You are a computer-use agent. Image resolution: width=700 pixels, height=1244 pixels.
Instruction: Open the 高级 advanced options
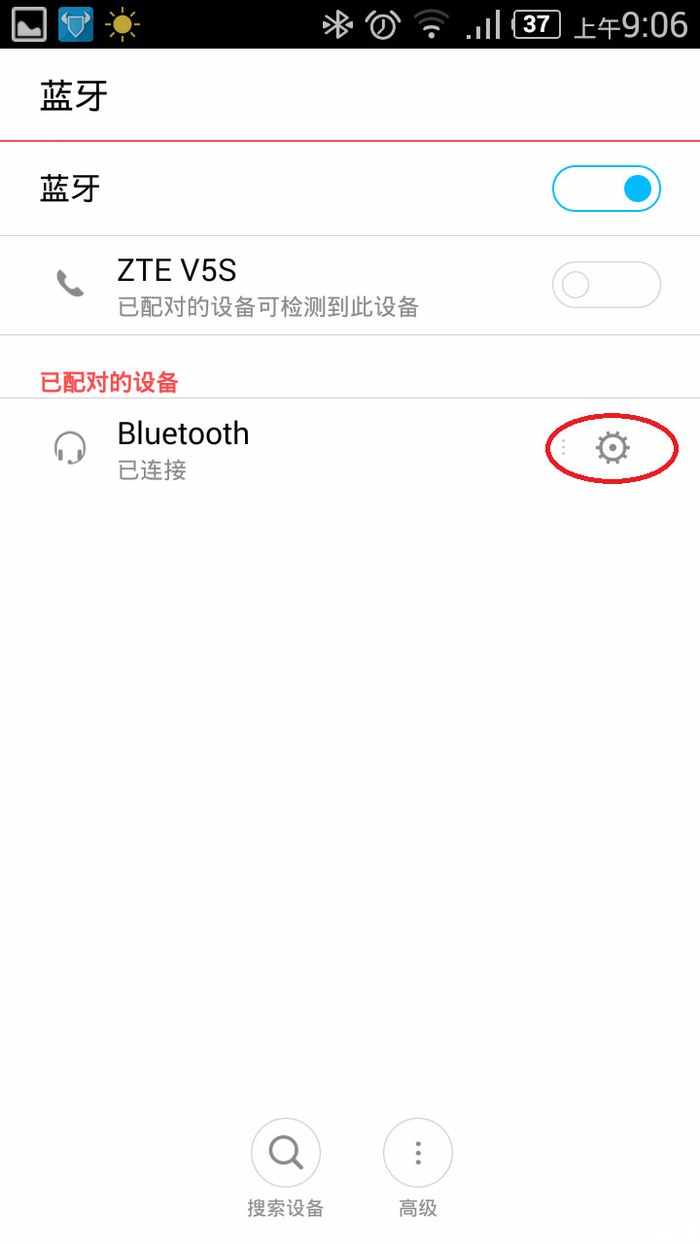[x=418, y=1166]
